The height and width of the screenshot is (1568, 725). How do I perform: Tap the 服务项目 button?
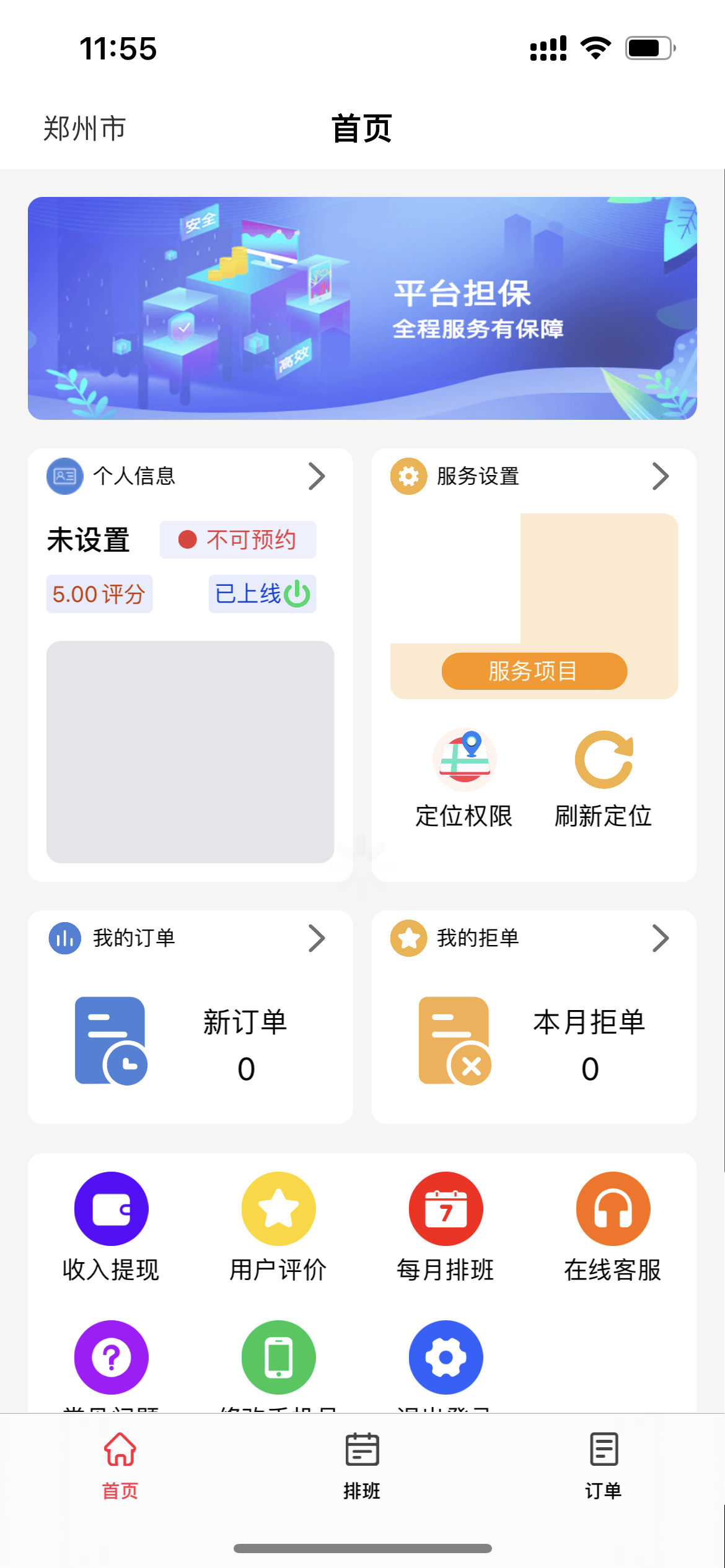[x=534, y=671]
